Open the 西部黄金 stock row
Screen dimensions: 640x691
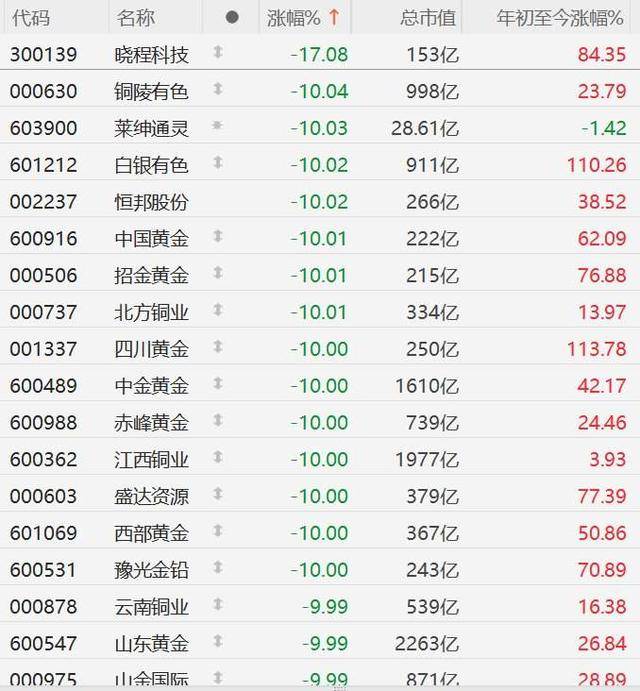(x=151, y=533)
